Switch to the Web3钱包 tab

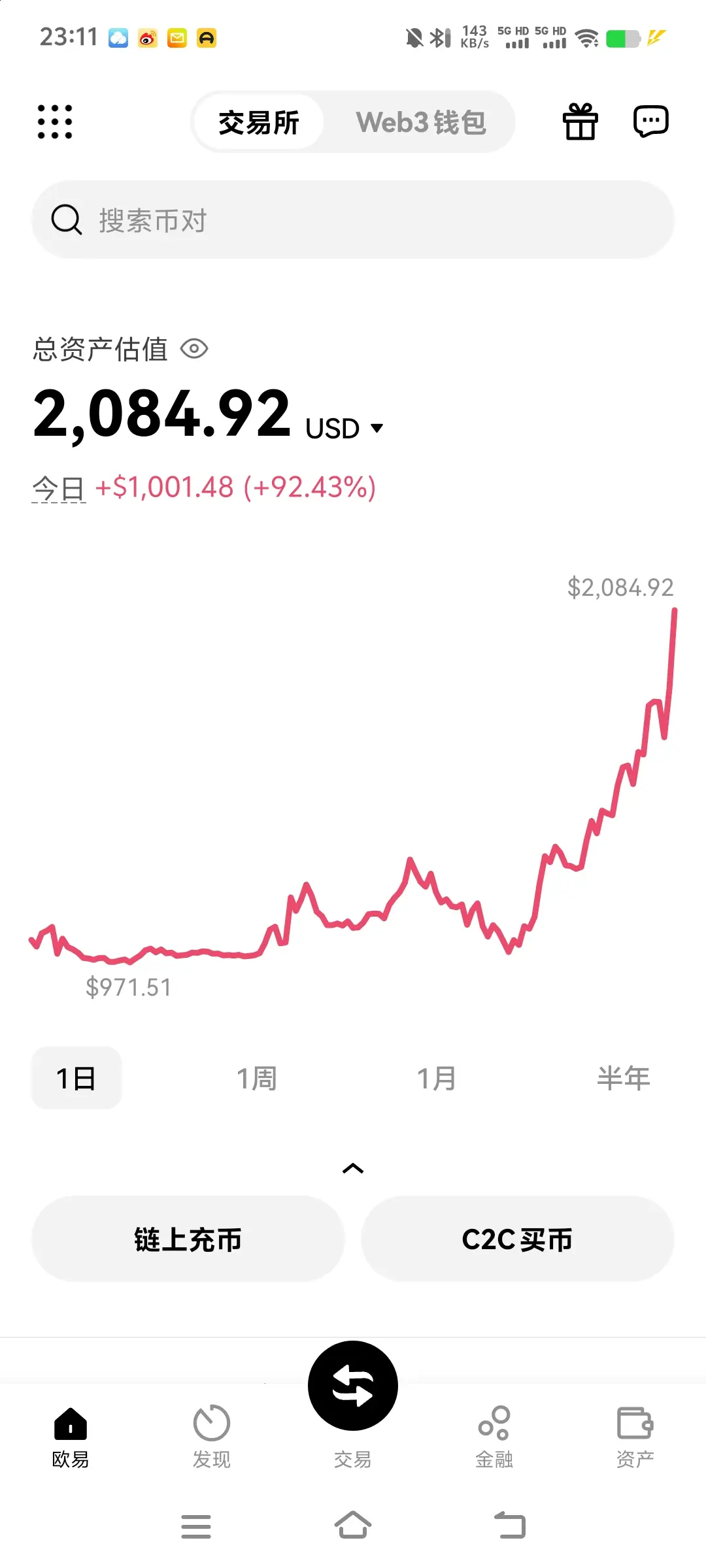click(420, 122)
